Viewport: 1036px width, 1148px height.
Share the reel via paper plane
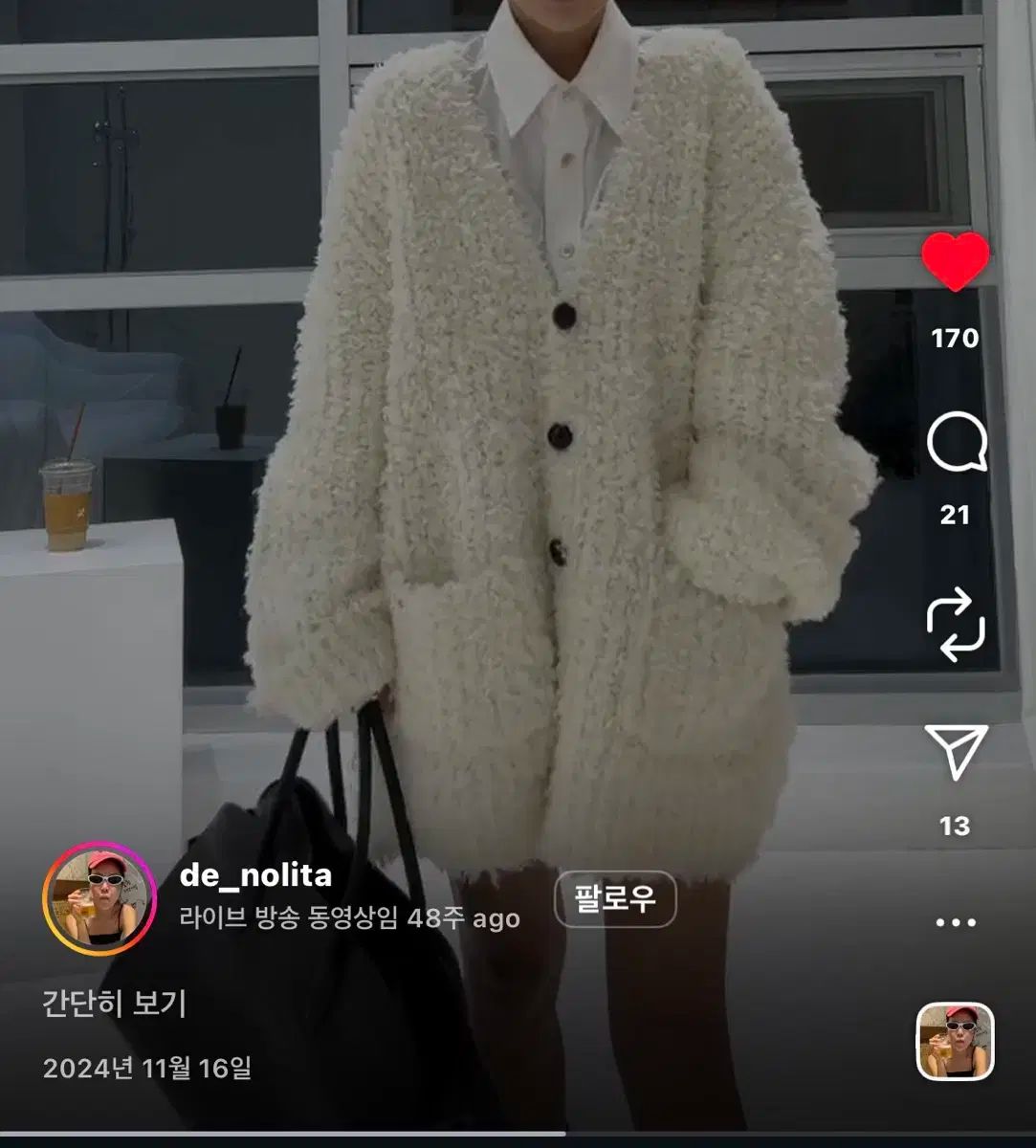(x=956, y=752)
